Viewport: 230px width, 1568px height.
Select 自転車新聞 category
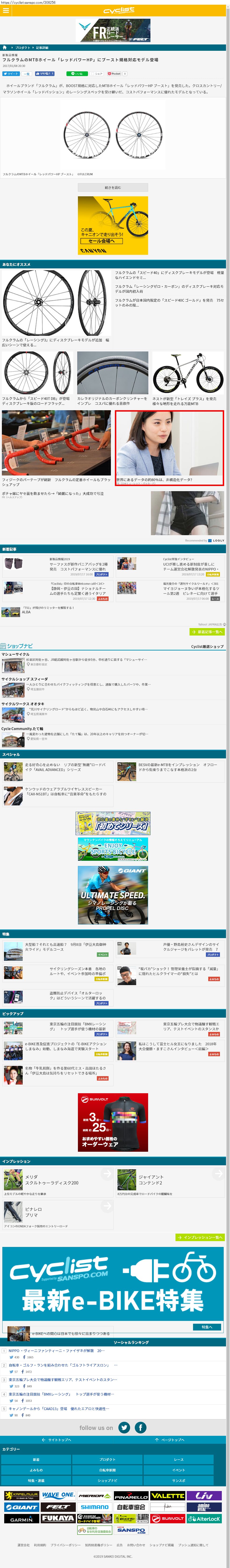107,1470
